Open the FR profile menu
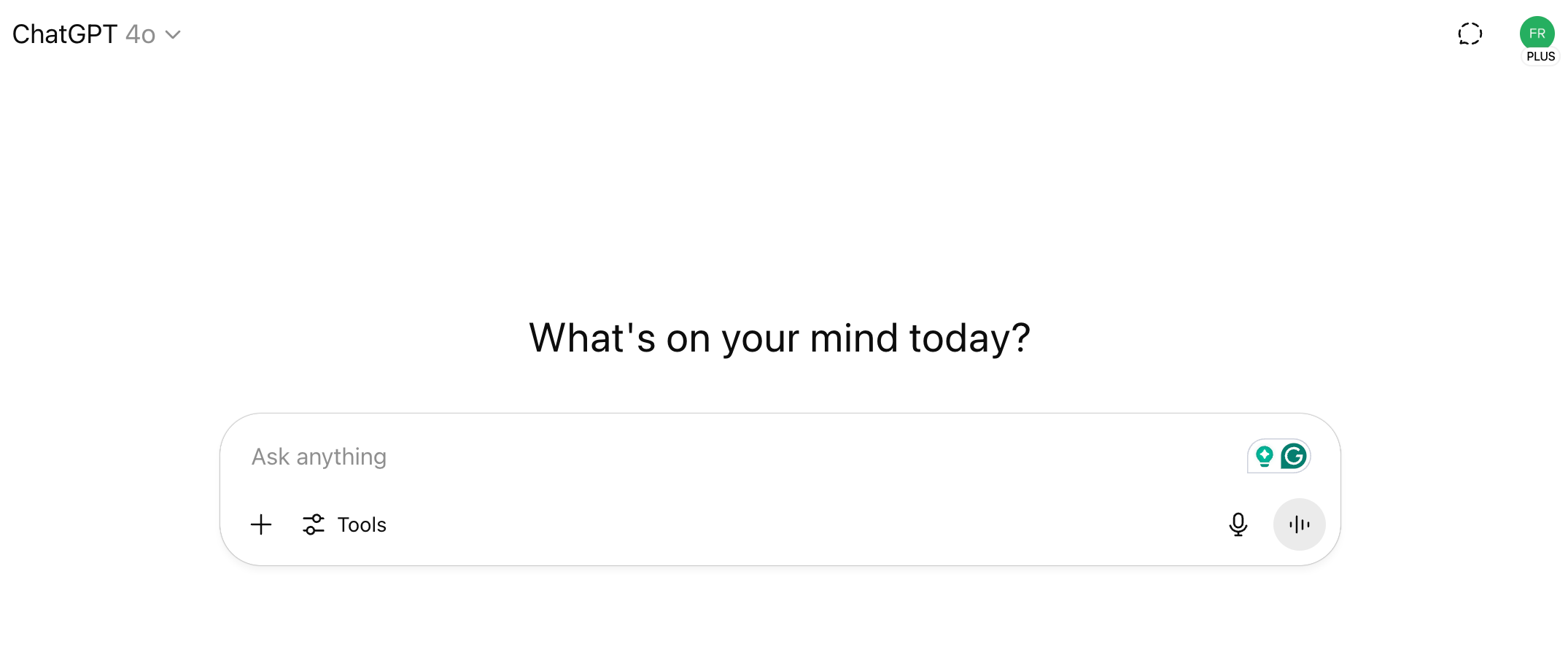Screen dimensions: 1568x655 [x=1537, y=34]
